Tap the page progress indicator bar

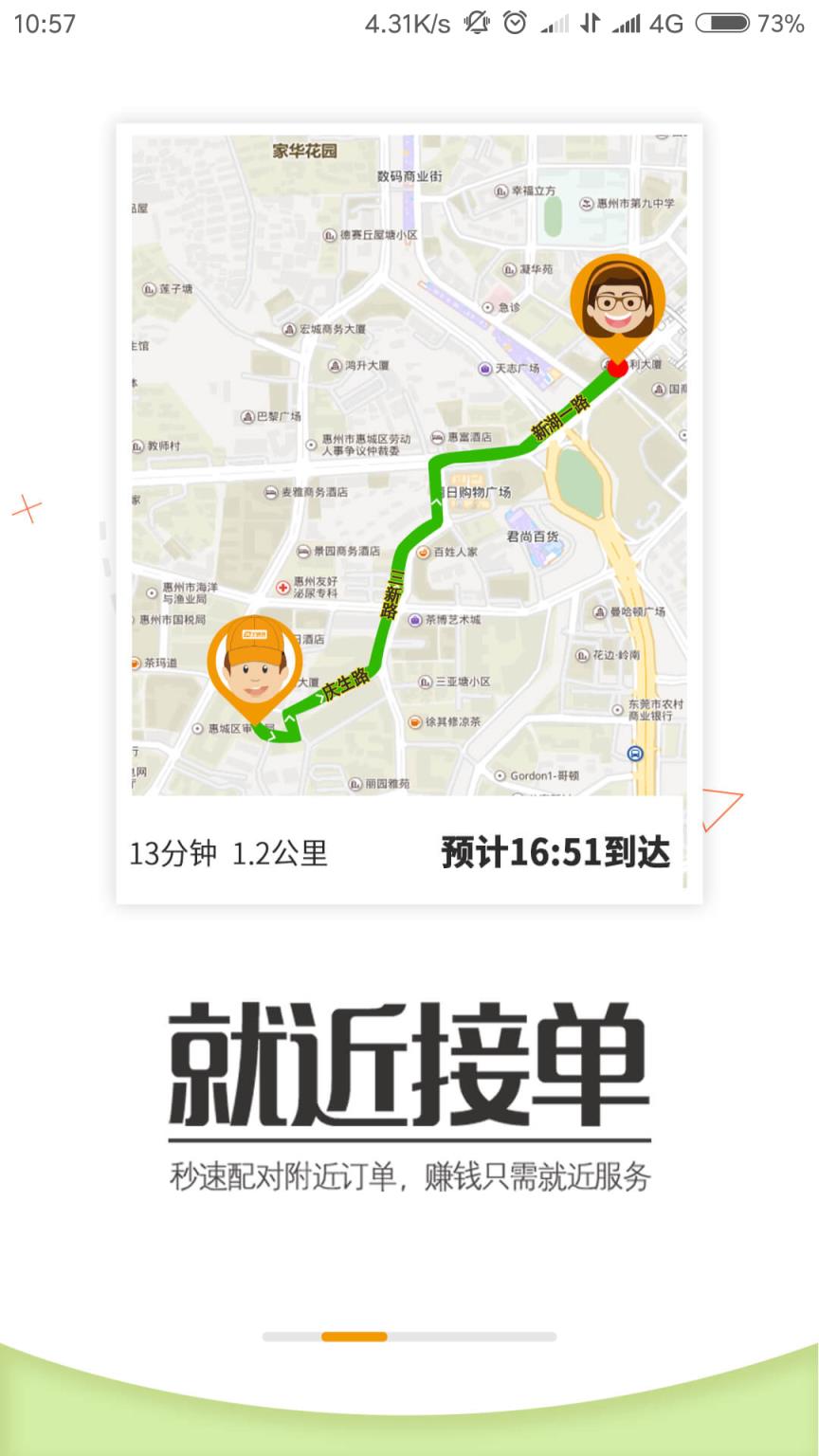point(409,1336)
